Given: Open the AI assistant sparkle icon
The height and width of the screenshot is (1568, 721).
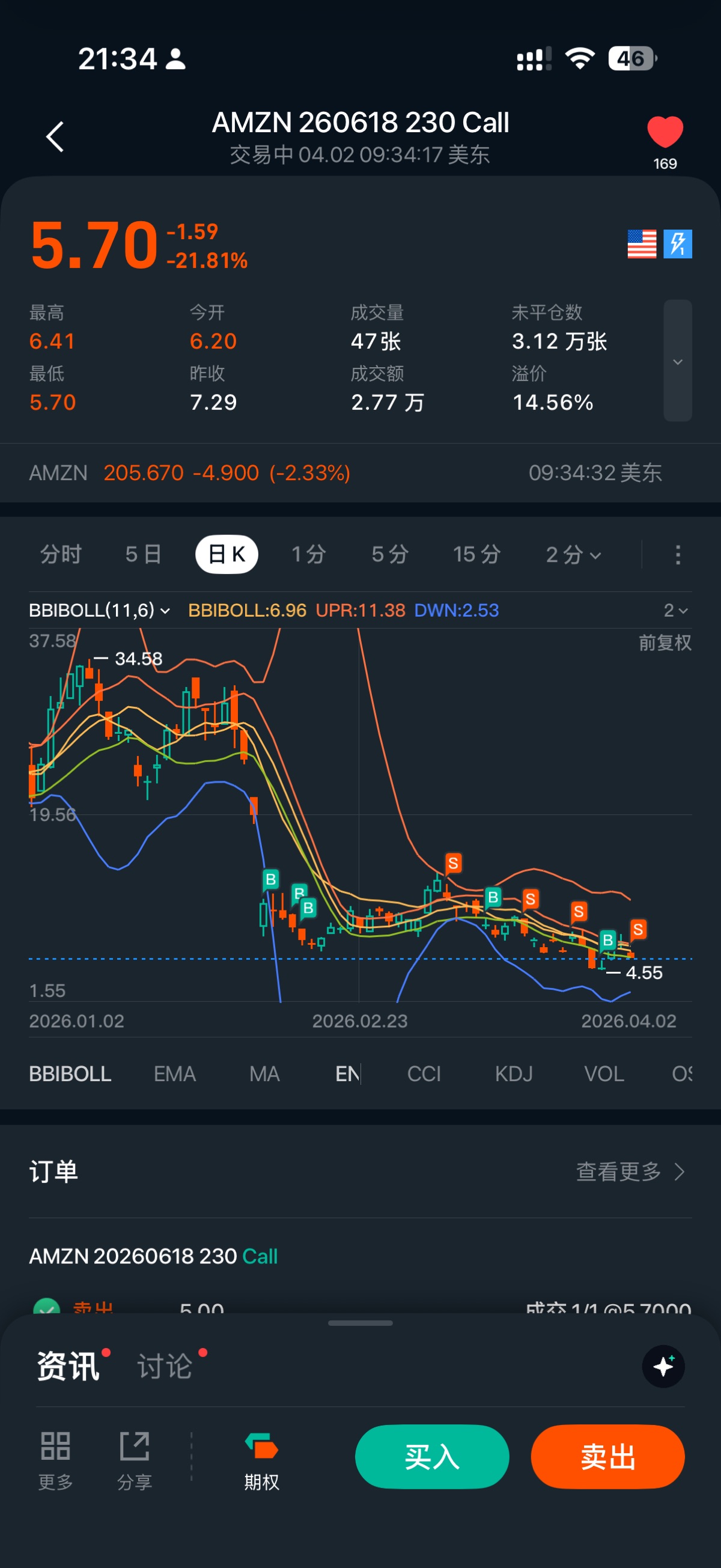Looking at the screenshot, I should tap(663, 1367).
